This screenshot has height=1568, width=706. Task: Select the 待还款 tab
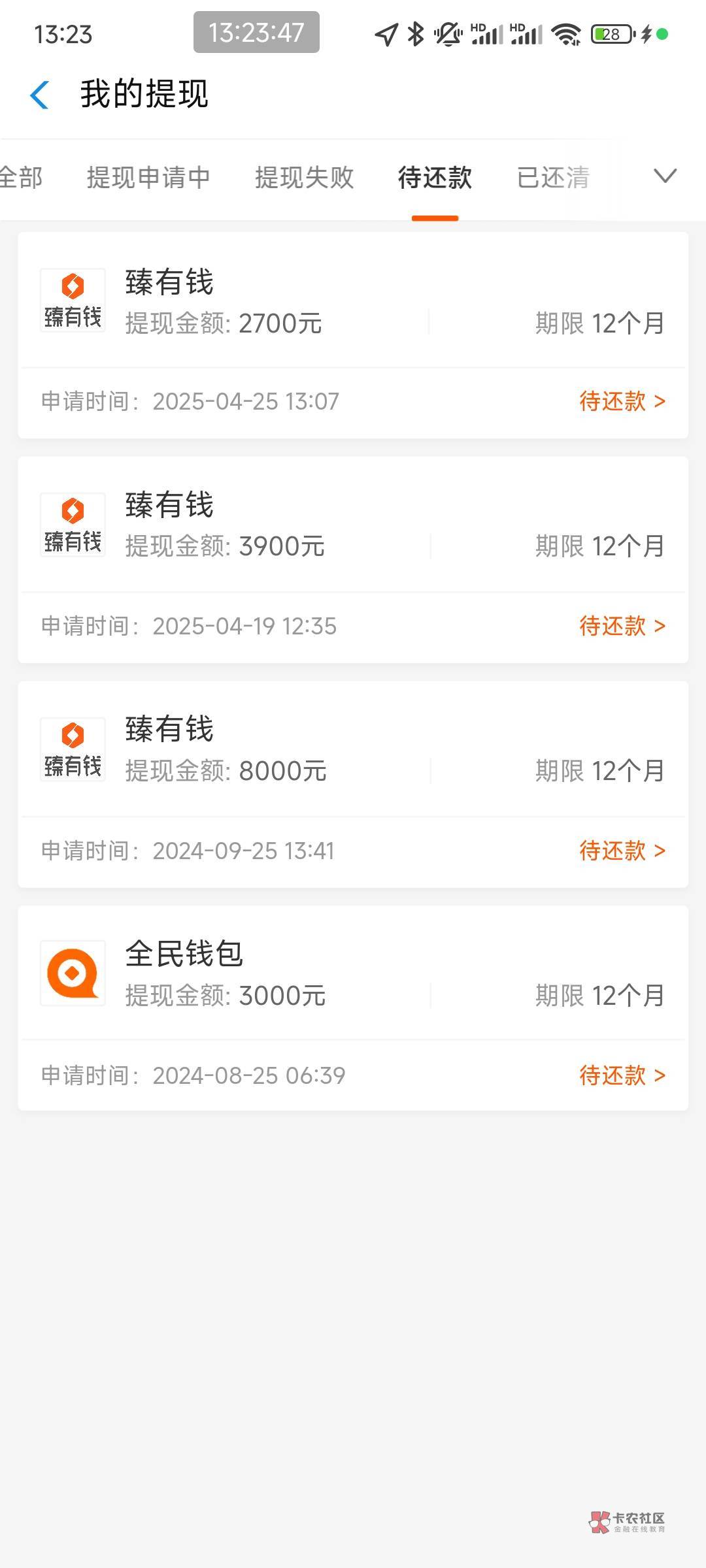point(435,178)
